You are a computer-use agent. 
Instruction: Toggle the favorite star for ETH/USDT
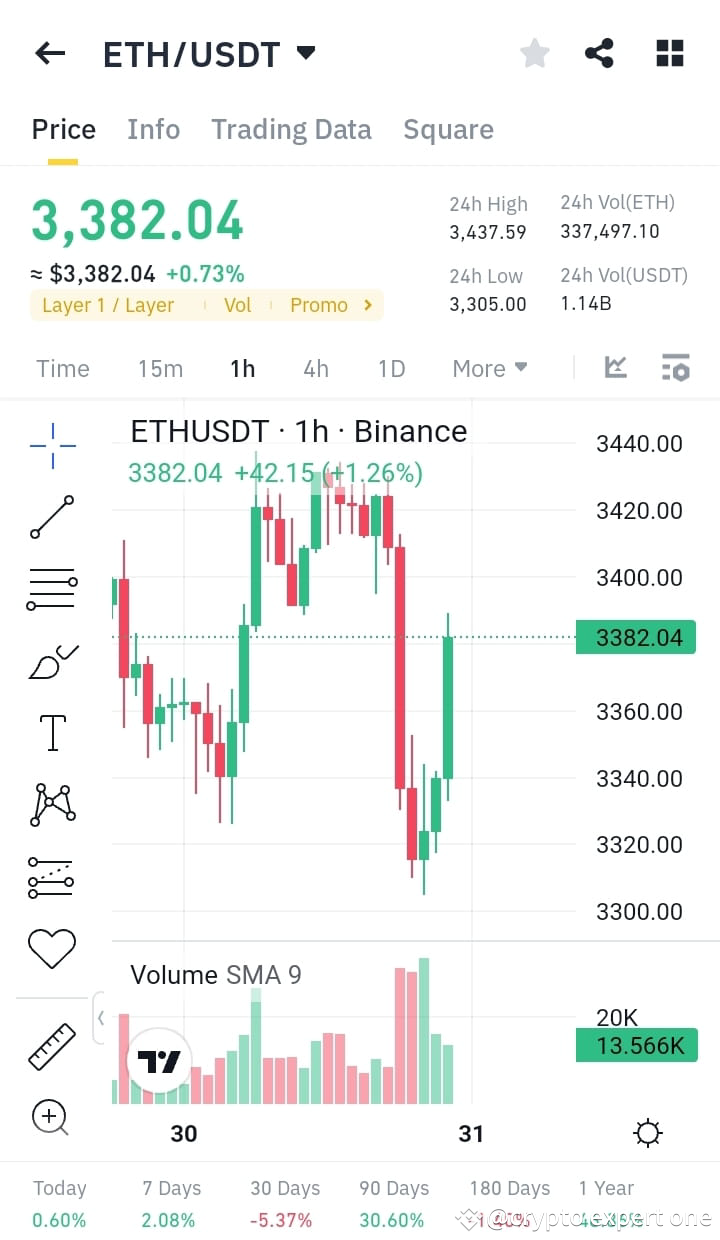534,52
